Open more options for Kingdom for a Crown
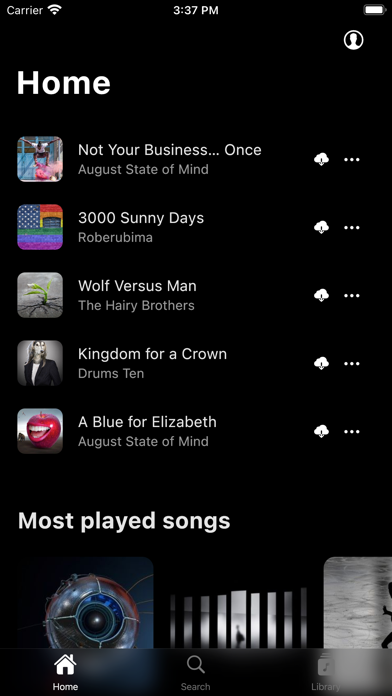 pos(352,364)
